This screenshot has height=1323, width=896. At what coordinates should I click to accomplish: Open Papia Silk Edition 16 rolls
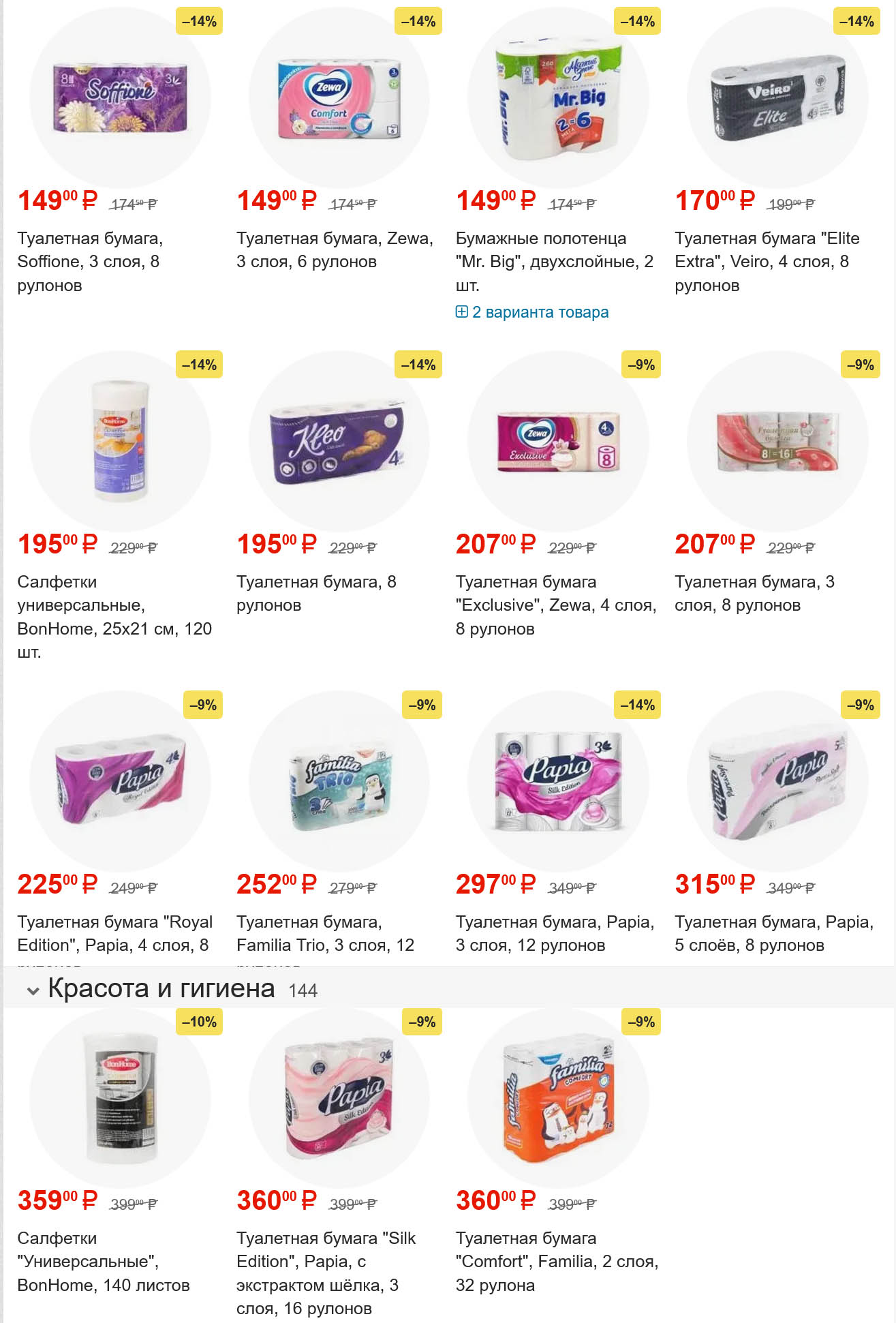[339, 1099]
